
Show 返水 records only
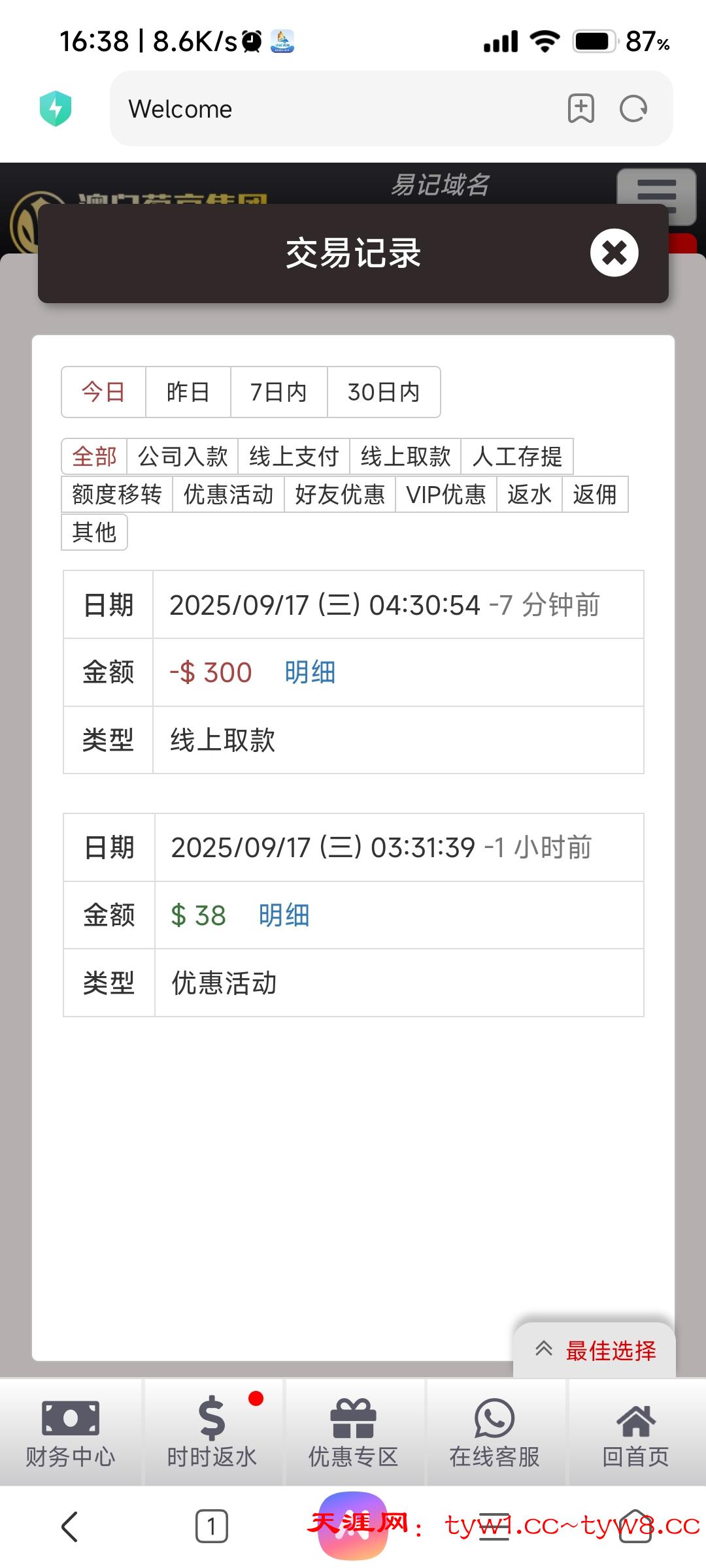(x=529, y=495)
